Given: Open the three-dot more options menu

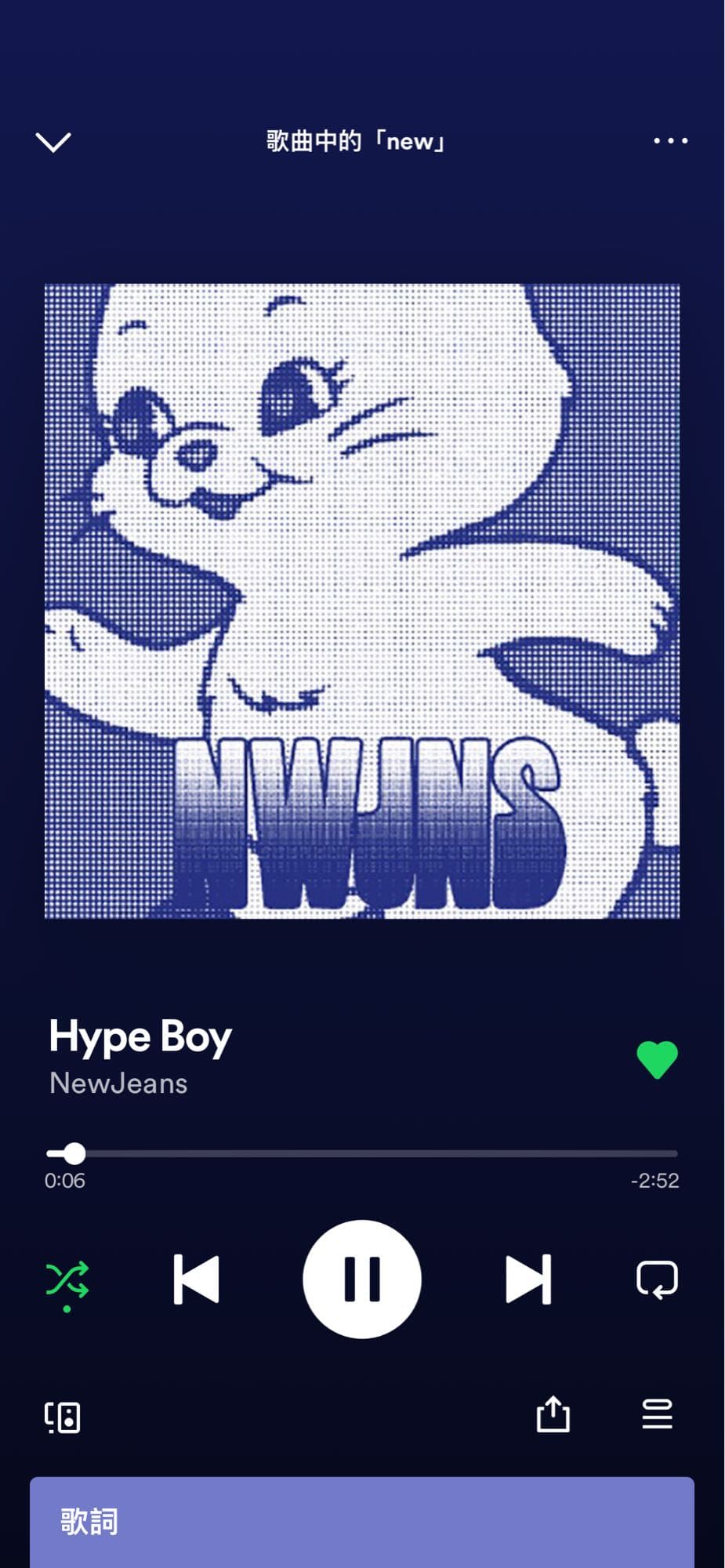Looking at the screenshot, I should tap(670, 141).
